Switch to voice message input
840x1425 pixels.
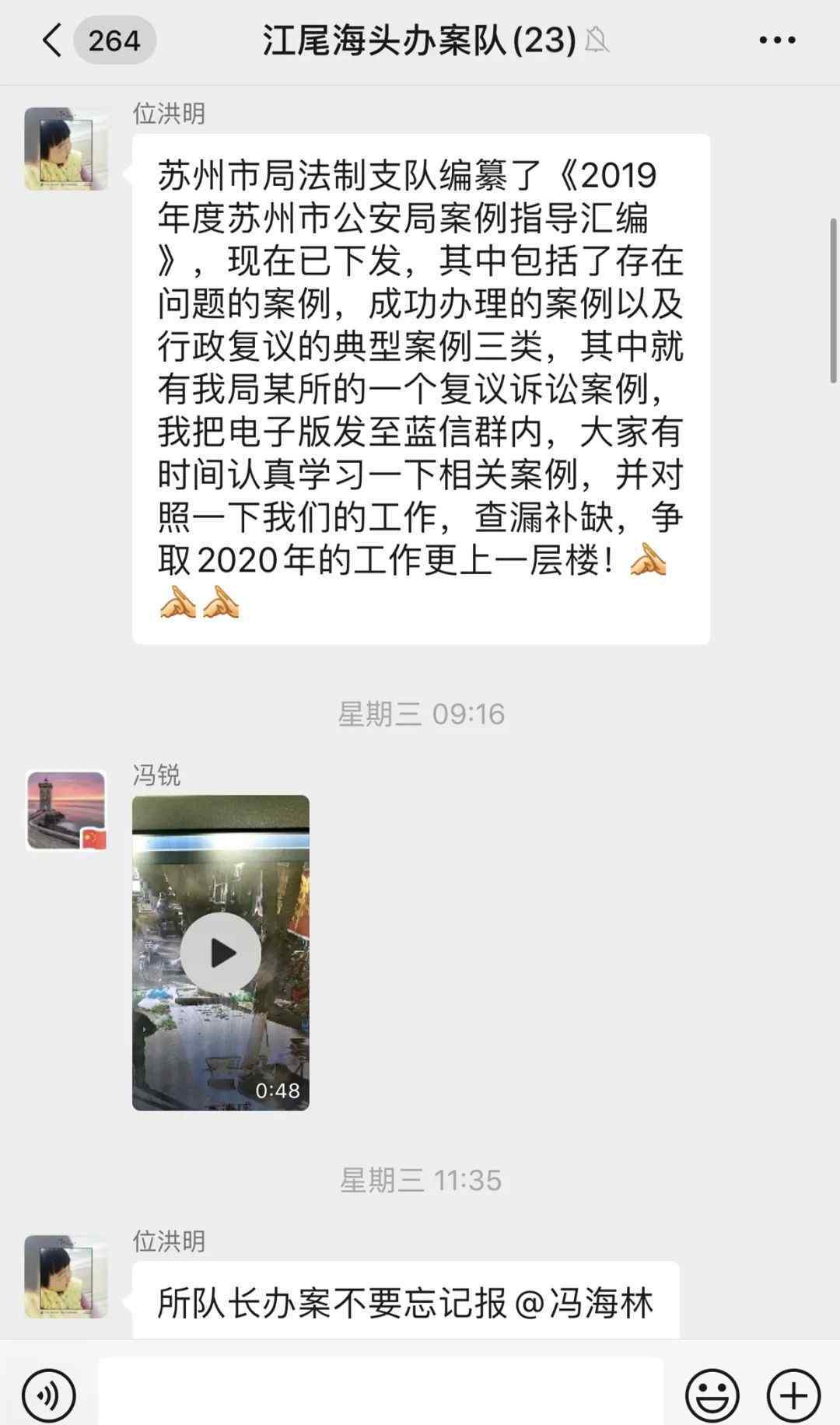tap(49, 1396)
